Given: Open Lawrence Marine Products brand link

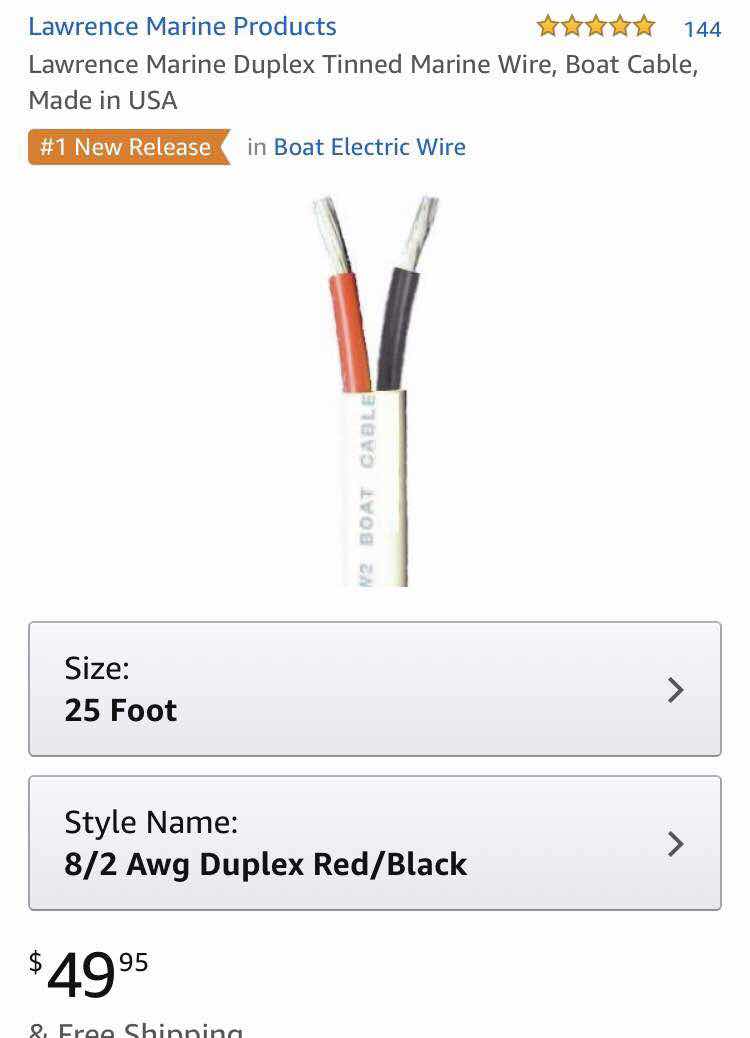Looking at the screenshot, I should click(182, 26).
